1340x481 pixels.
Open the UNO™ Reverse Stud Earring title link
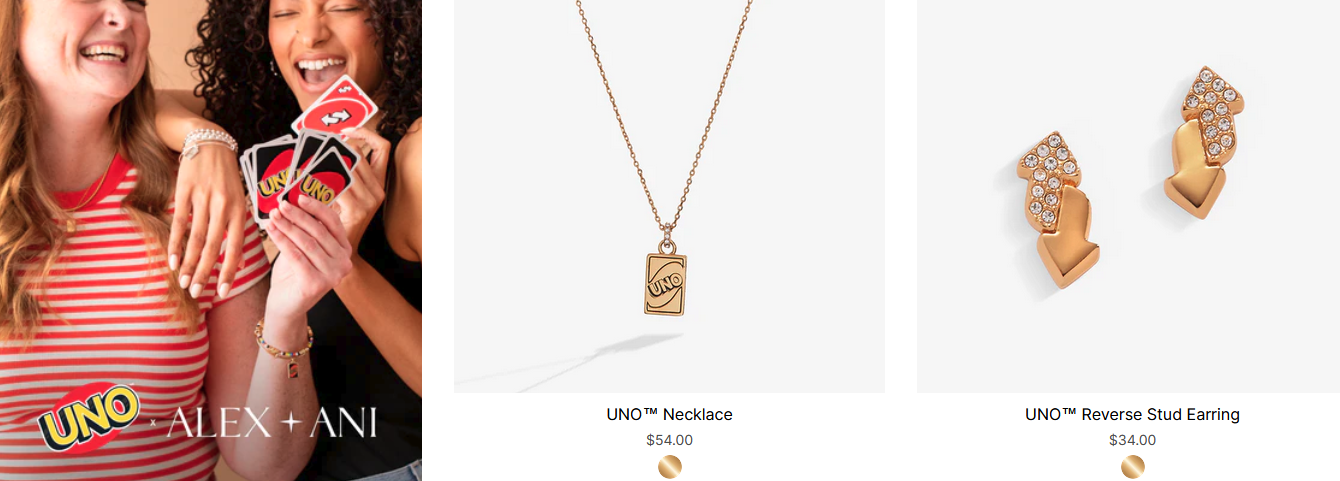[1132, 414]
